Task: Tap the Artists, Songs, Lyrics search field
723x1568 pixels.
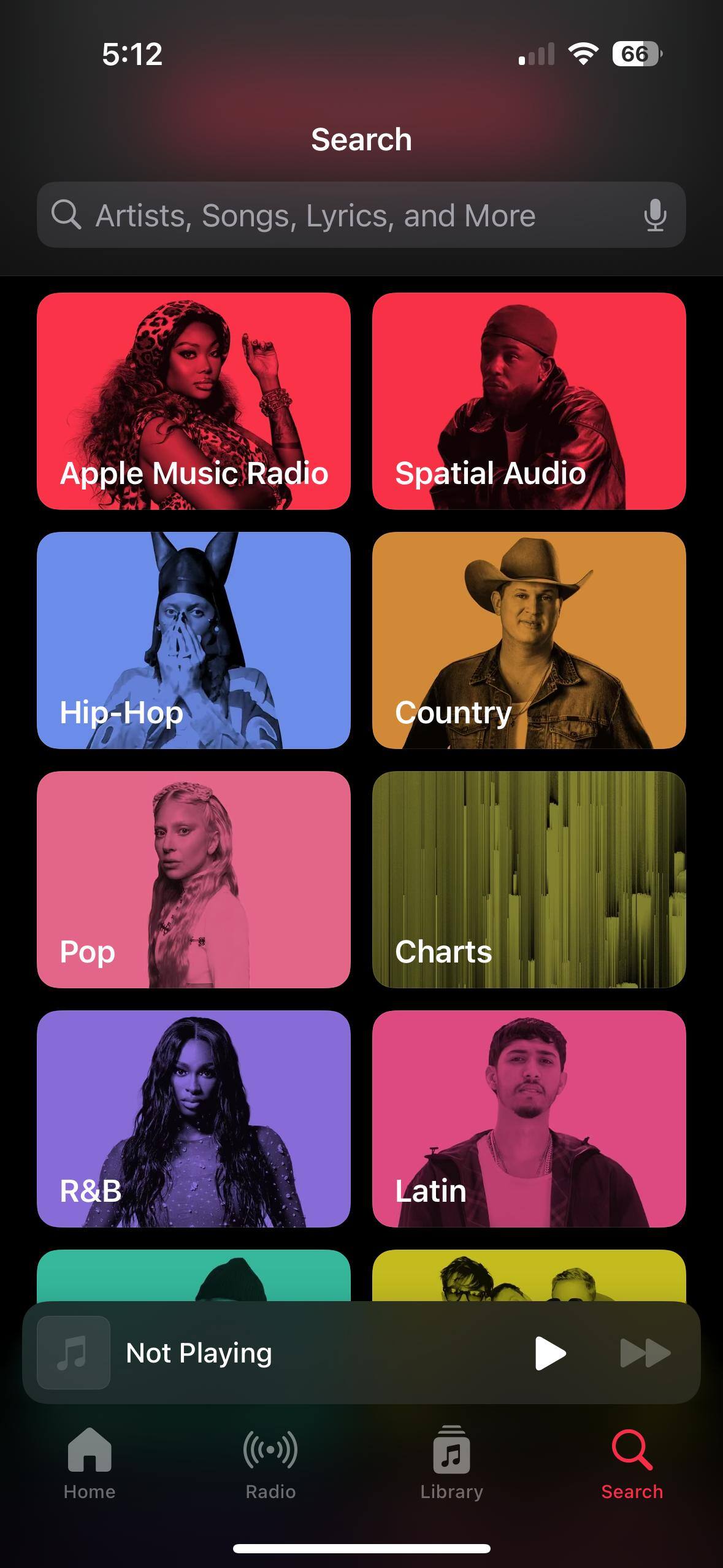Action: (x=343, y=215)
